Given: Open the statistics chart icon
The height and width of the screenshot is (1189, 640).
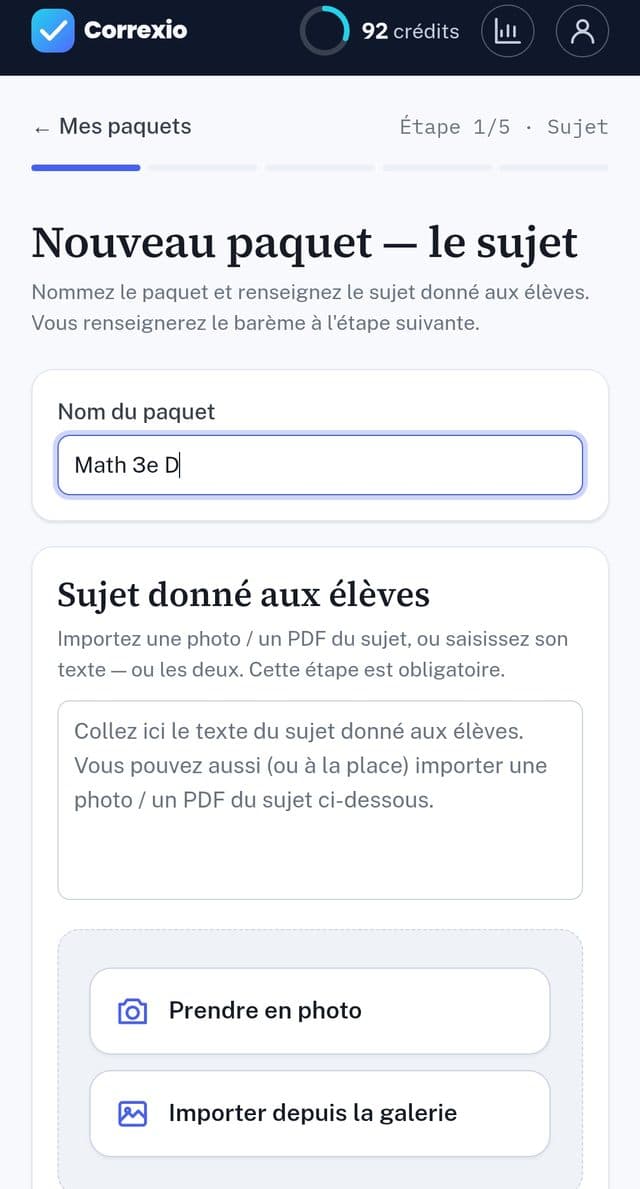Looking at the screenshot, I should point(507,31).
